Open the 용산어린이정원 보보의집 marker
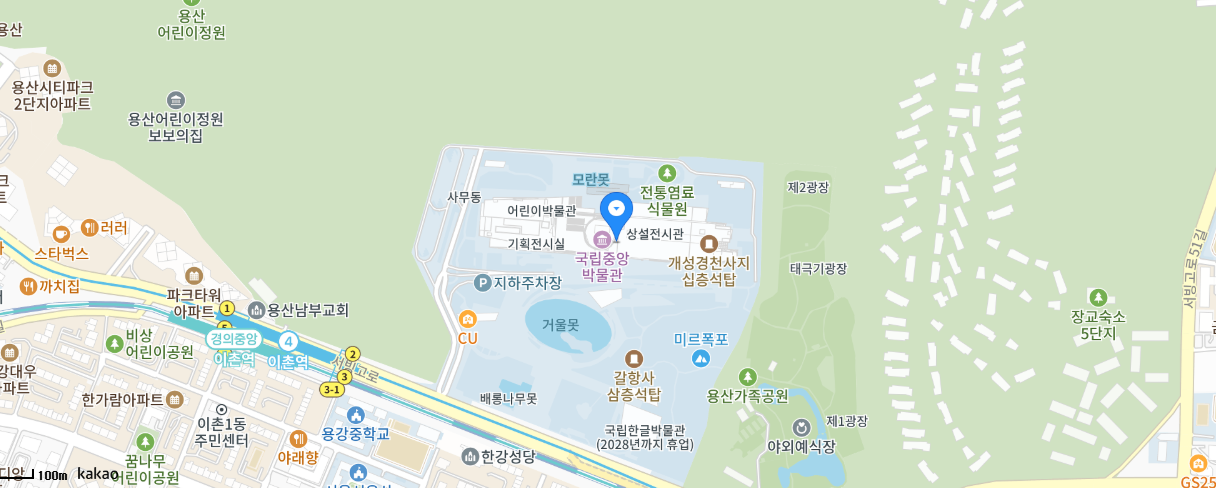 point(176,100)
